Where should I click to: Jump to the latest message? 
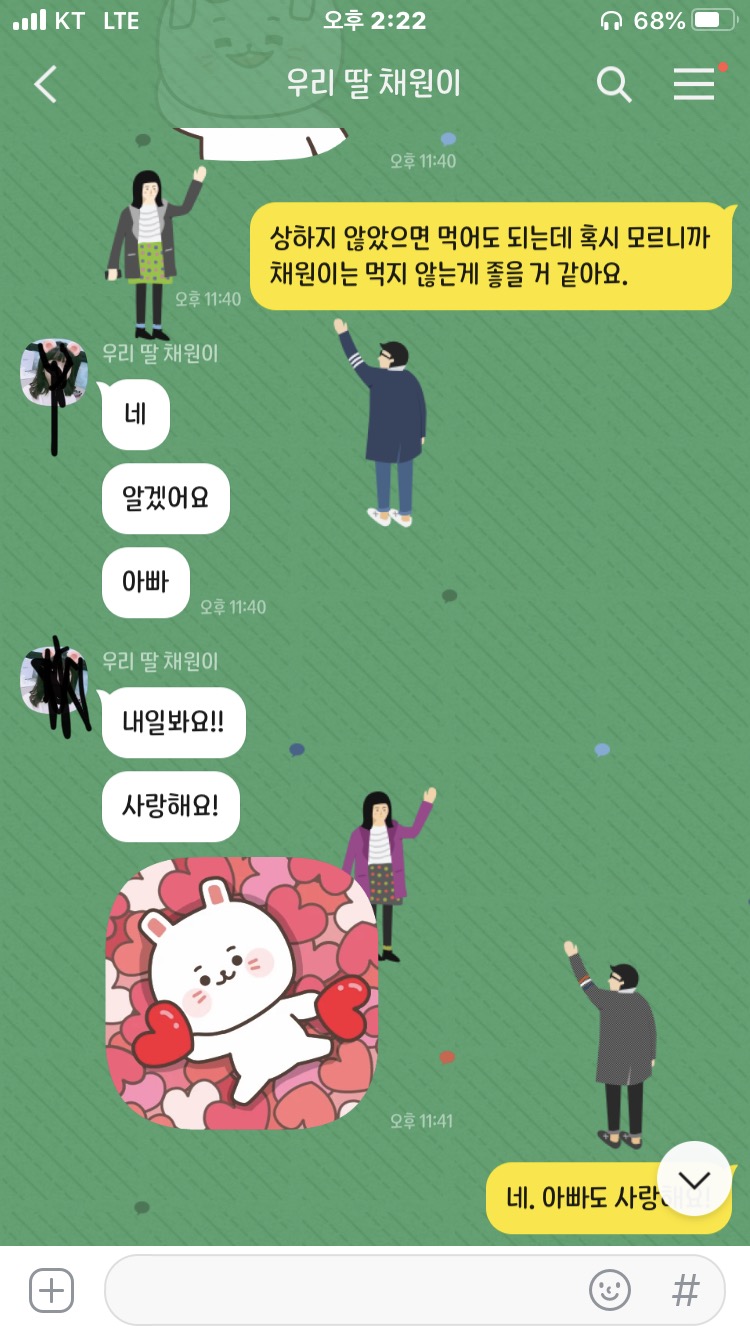694,1179
